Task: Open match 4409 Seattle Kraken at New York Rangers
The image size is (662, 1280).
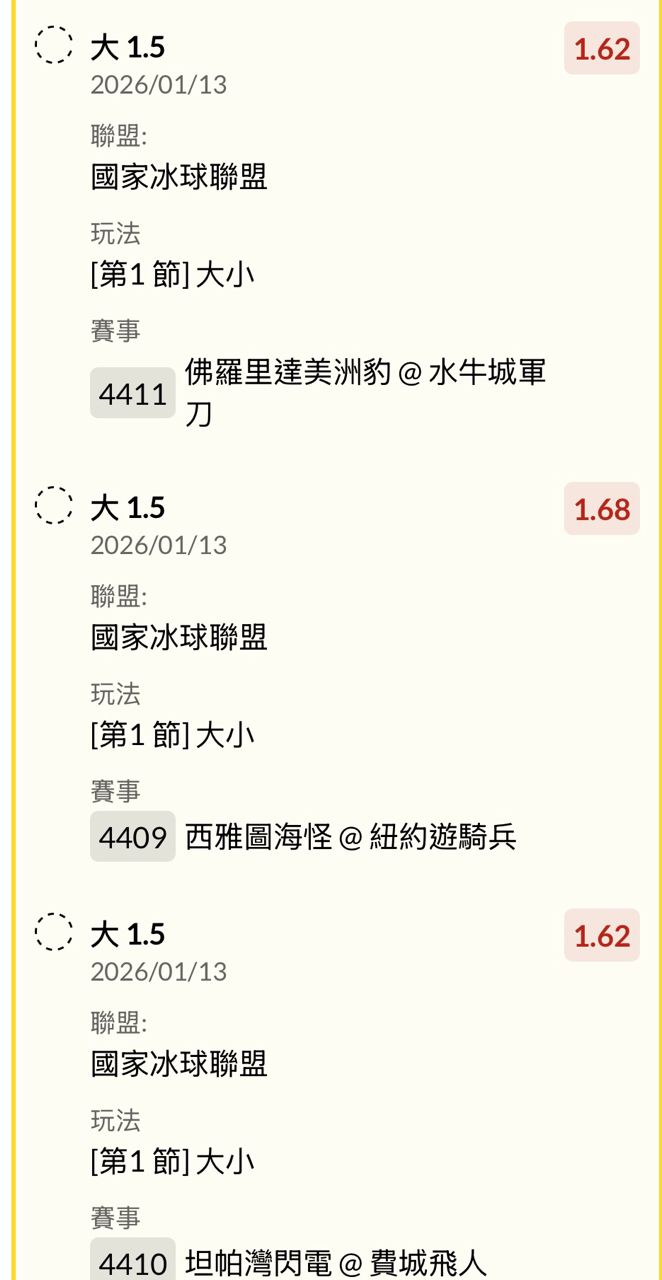Action: pos(350,837)
